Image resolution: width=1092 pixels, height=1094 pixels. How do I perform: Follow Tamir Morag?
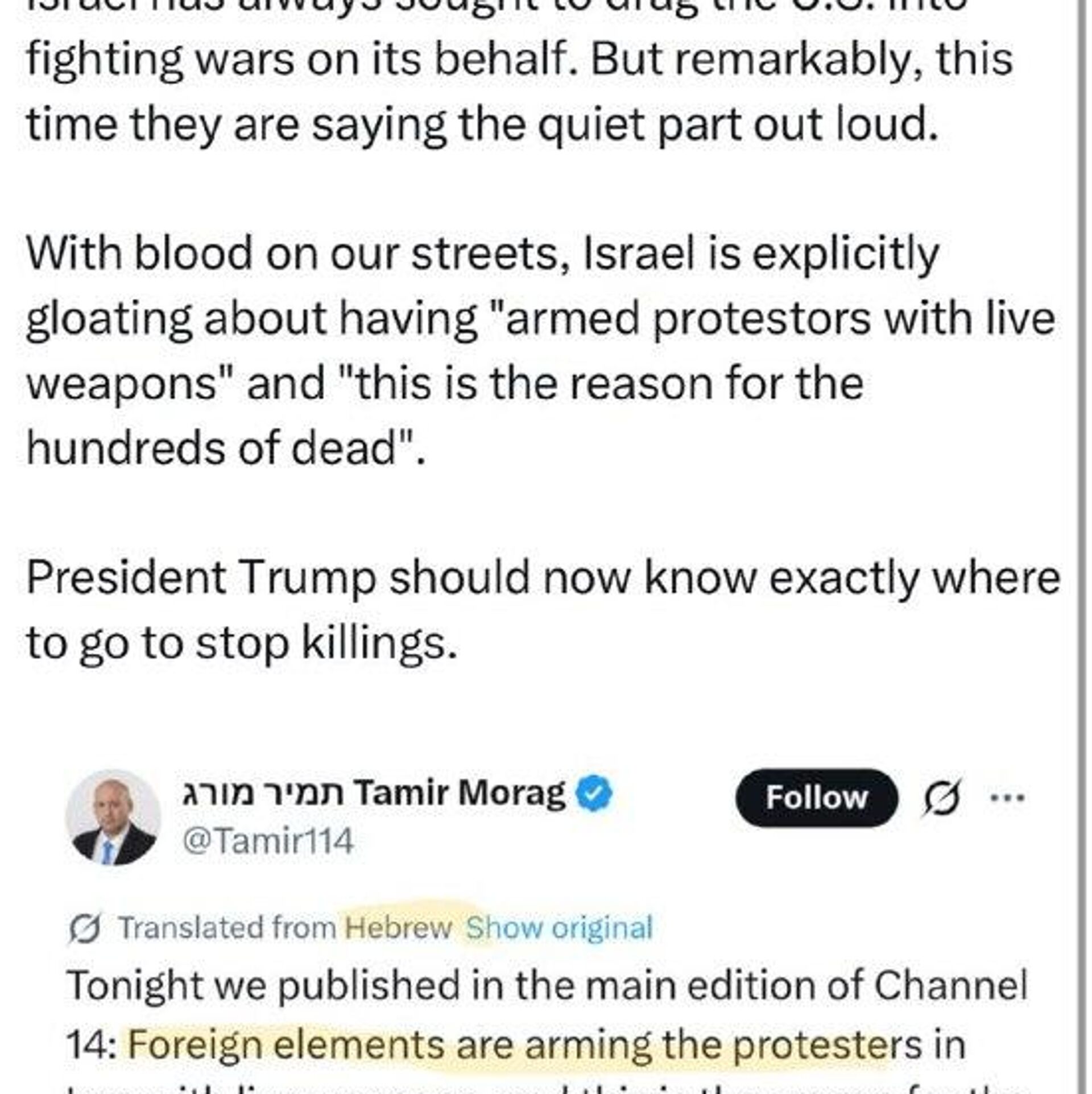816,798
